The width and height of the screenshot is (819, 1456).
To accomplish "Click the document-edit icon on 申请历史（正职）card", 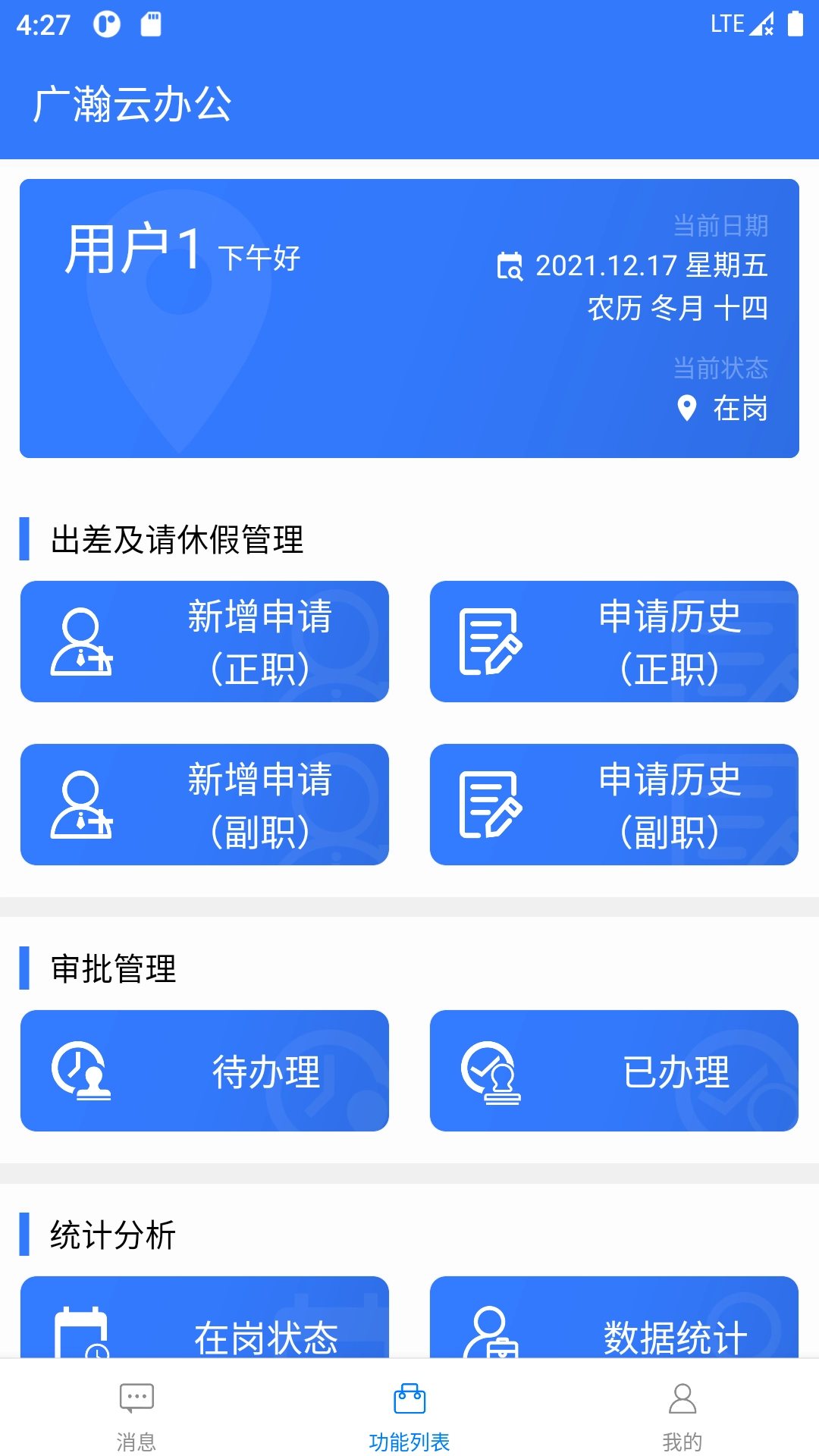I will (491, 642).
